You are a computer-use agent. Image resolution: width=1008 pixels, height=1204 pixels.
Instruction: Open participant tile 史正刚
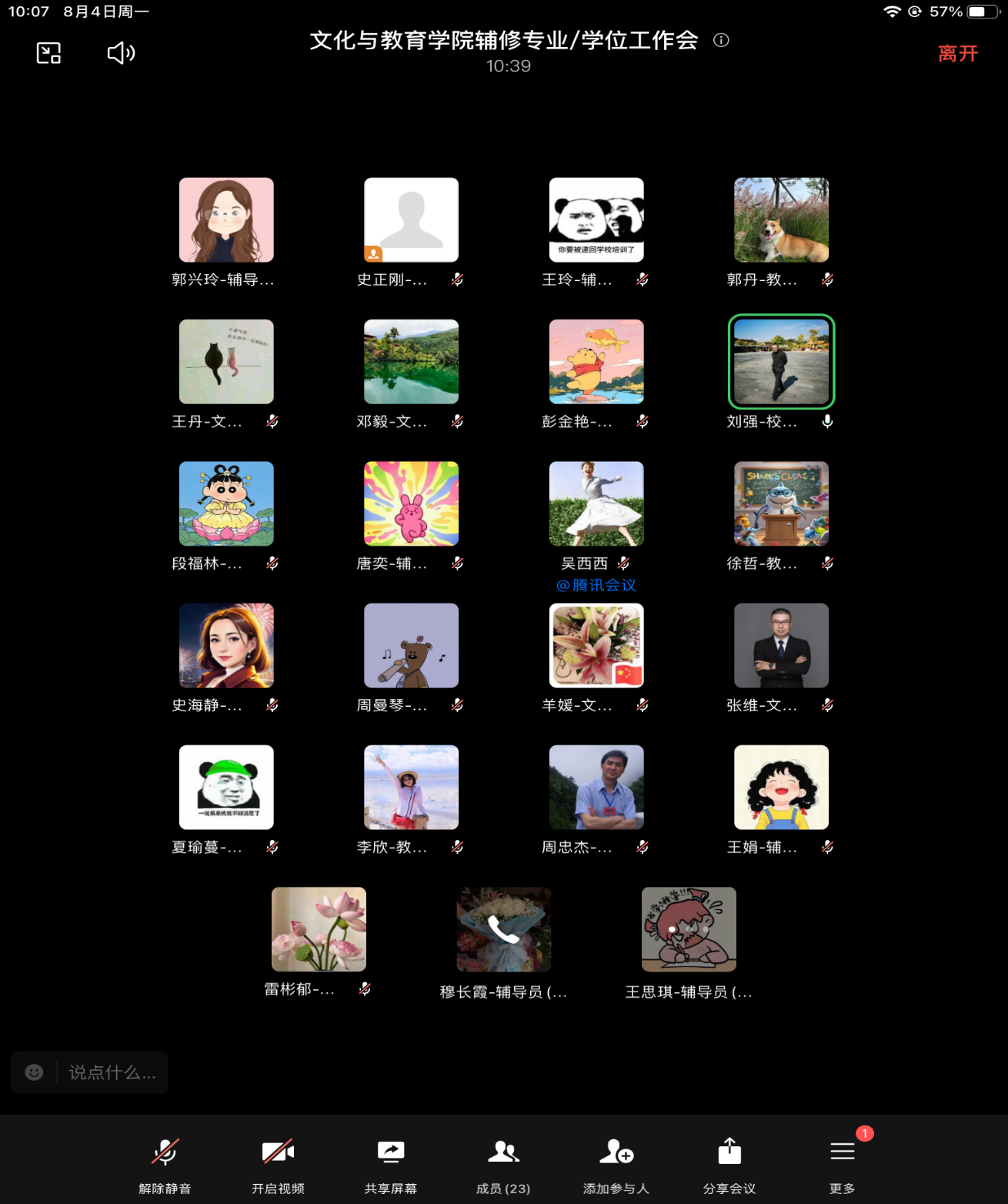tap(412, 220)
